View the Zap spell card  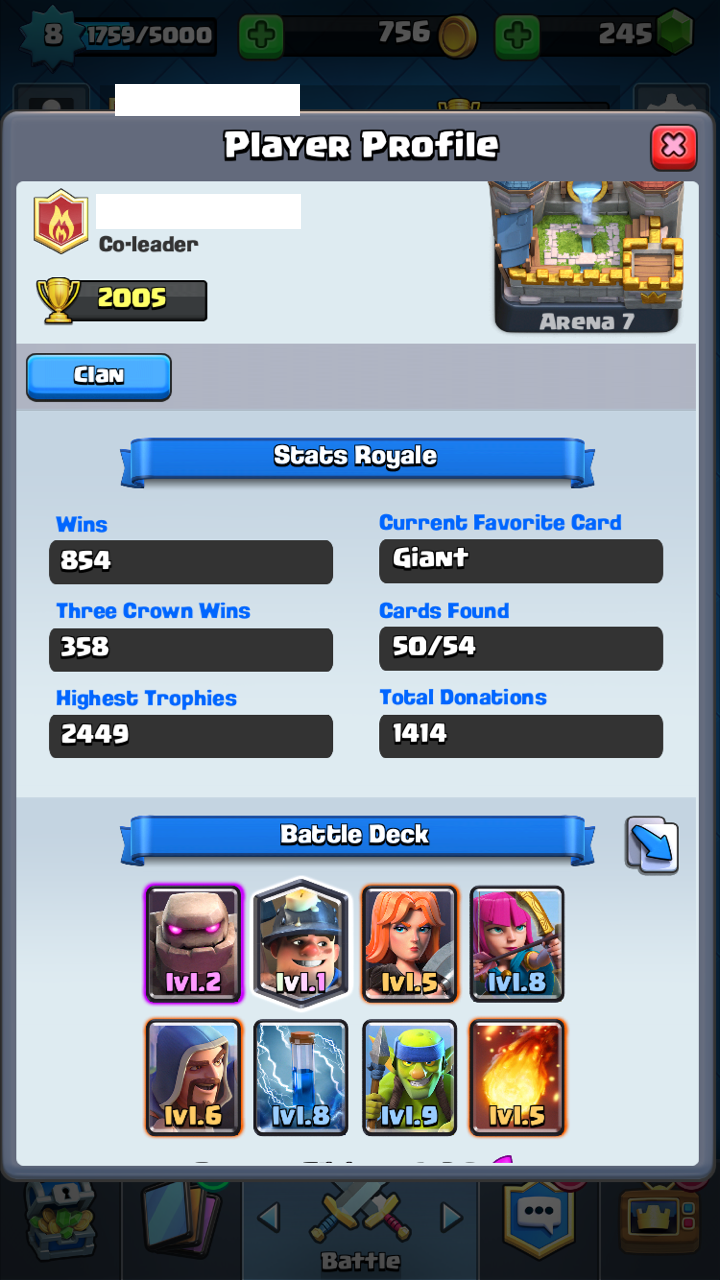pos(301,1077)
